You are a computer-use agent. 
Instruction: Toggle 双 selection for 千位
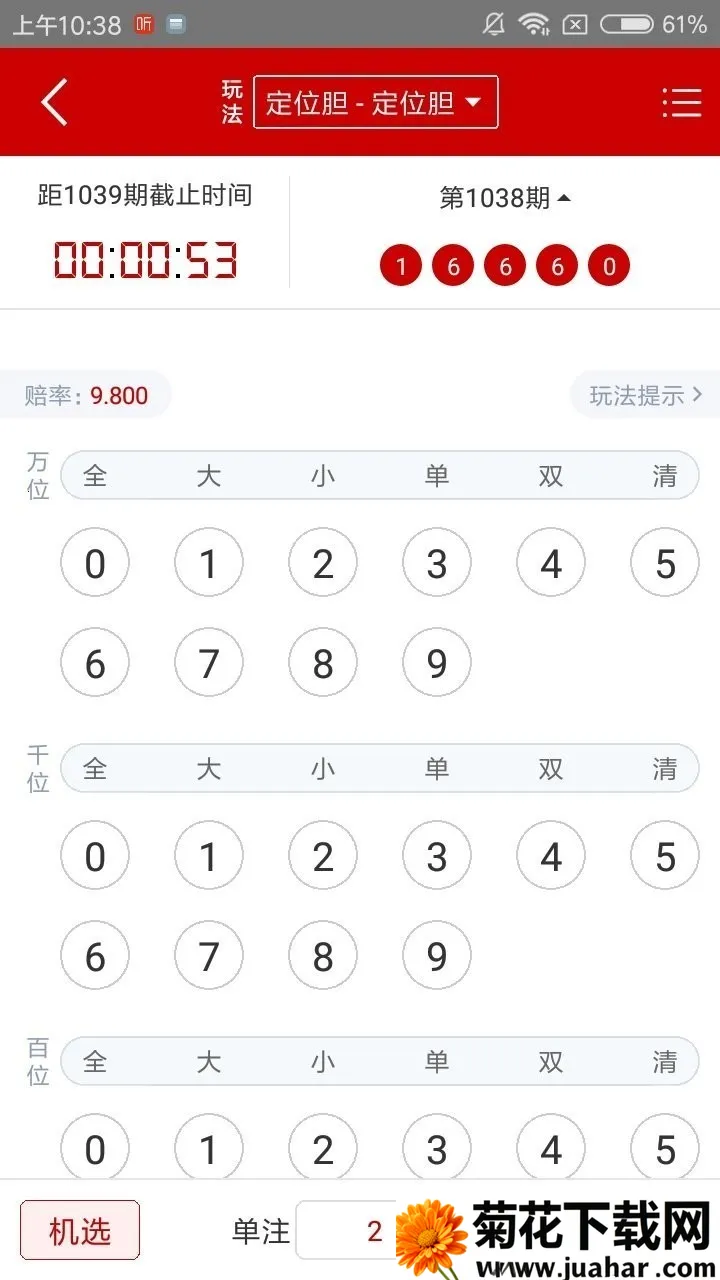click(x=550, y=768)
